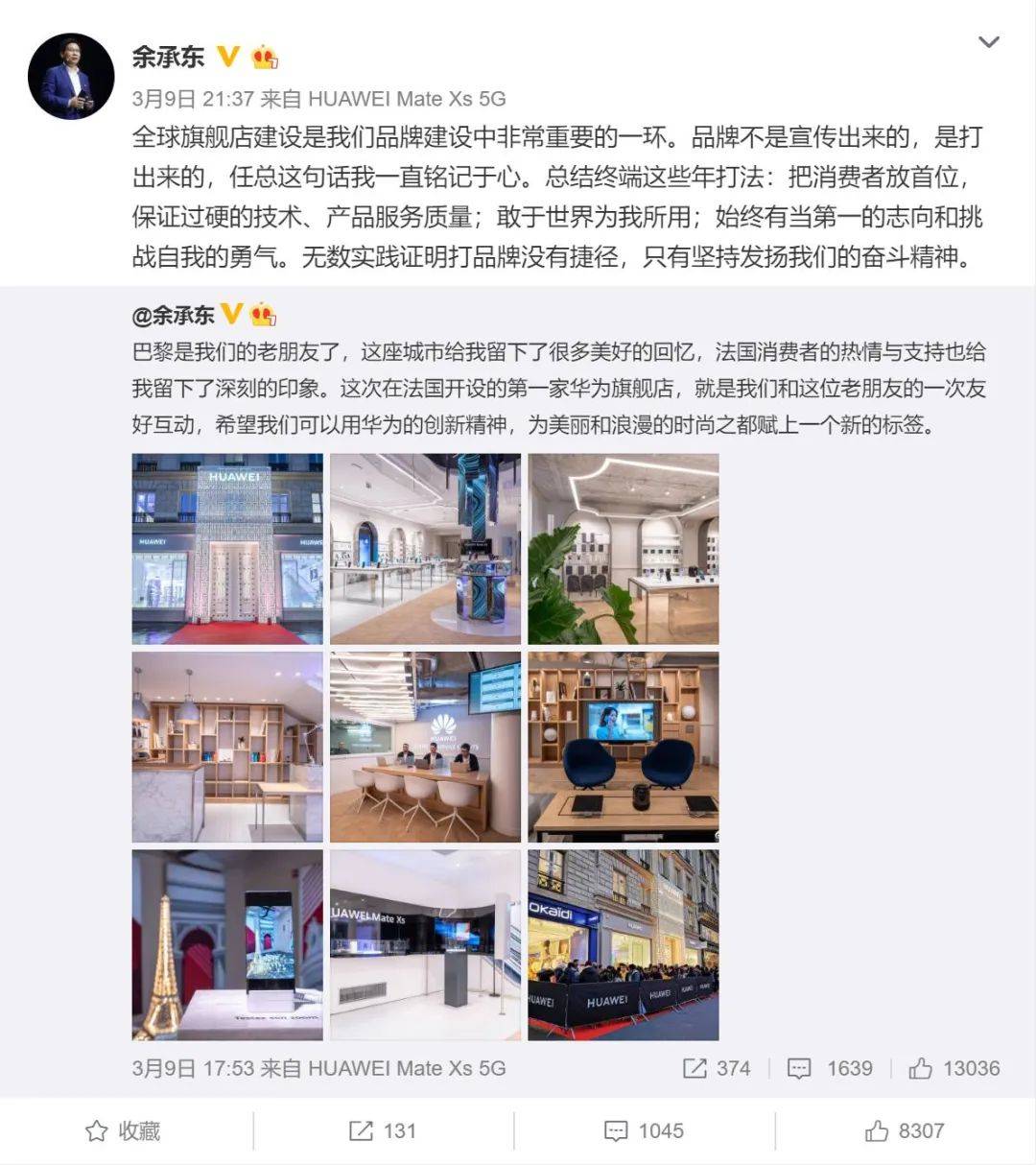The width and height of the screenshot is (1036, 1165).
Task: View the HUAWEI Mate Xs display photo
Action: coord(425,944)
